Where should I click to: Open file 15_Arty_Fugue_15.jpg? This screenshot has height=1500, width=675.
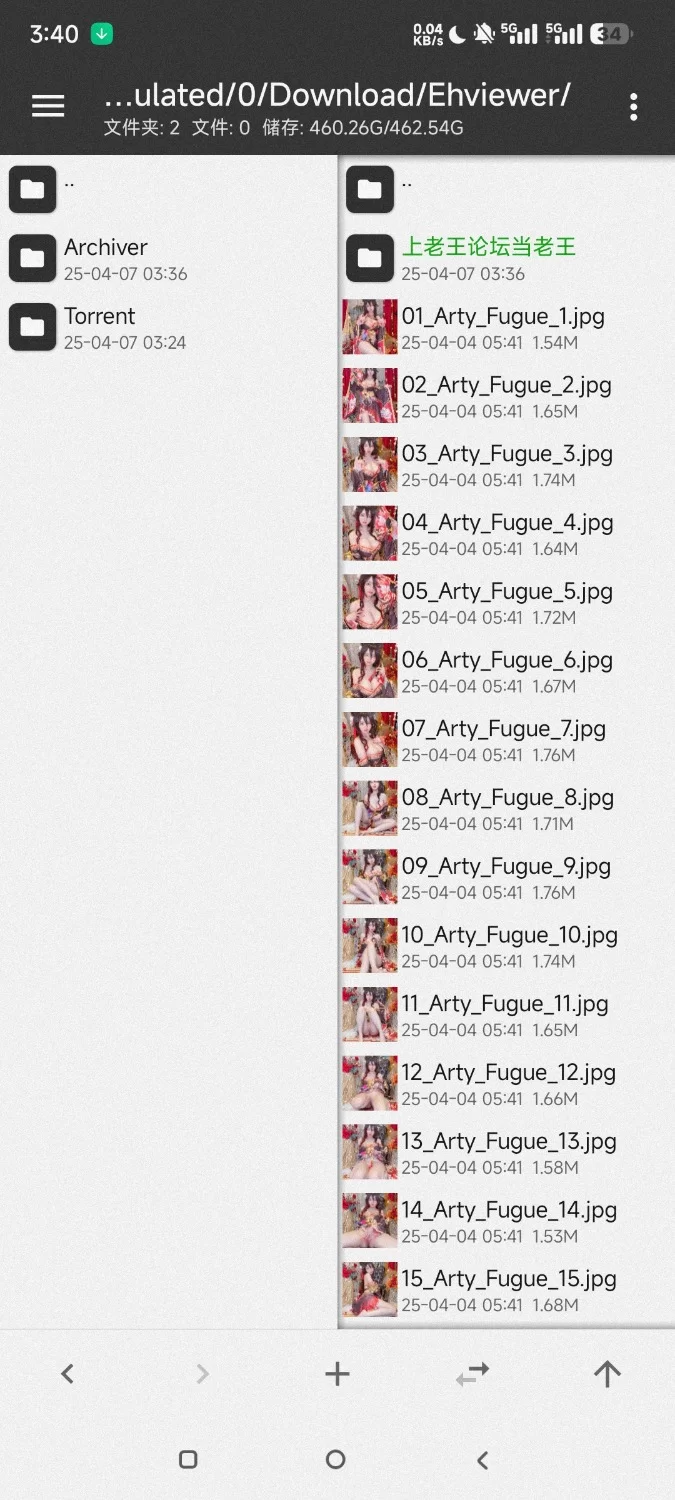(x=508, y=1290)
